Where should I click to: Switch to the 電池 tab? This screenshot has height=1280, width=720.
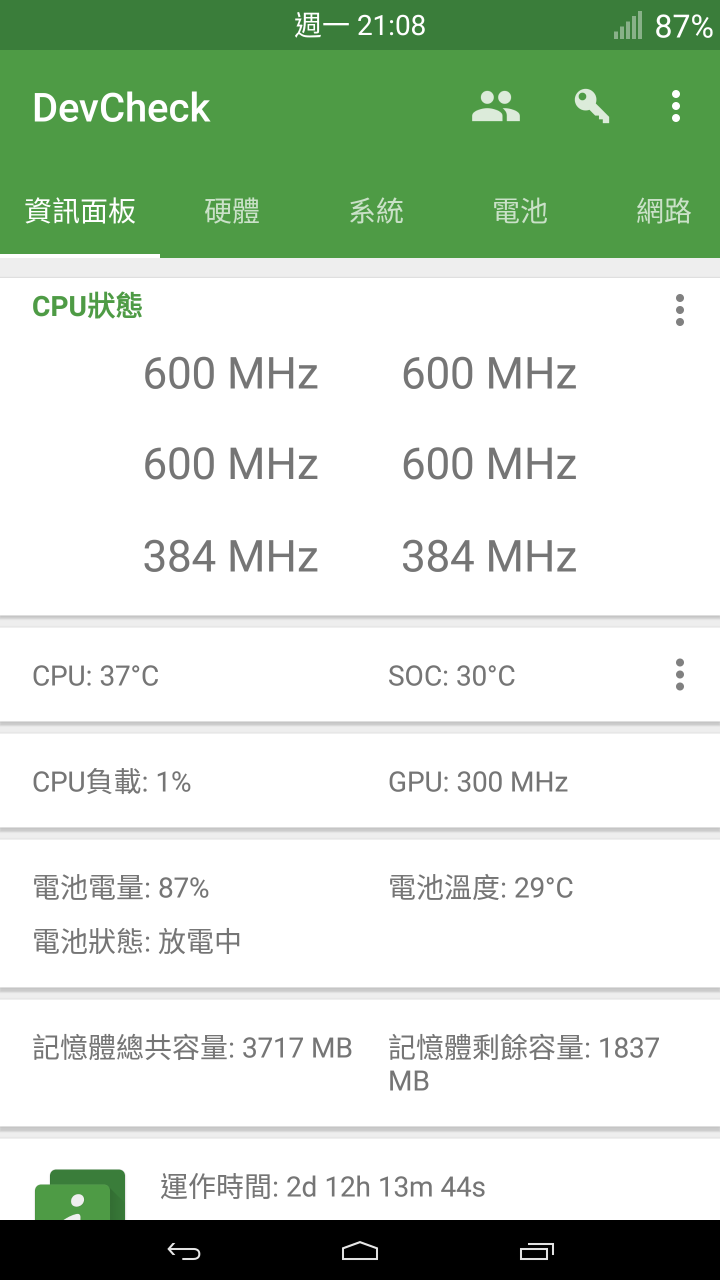click(x=520, y=211)
